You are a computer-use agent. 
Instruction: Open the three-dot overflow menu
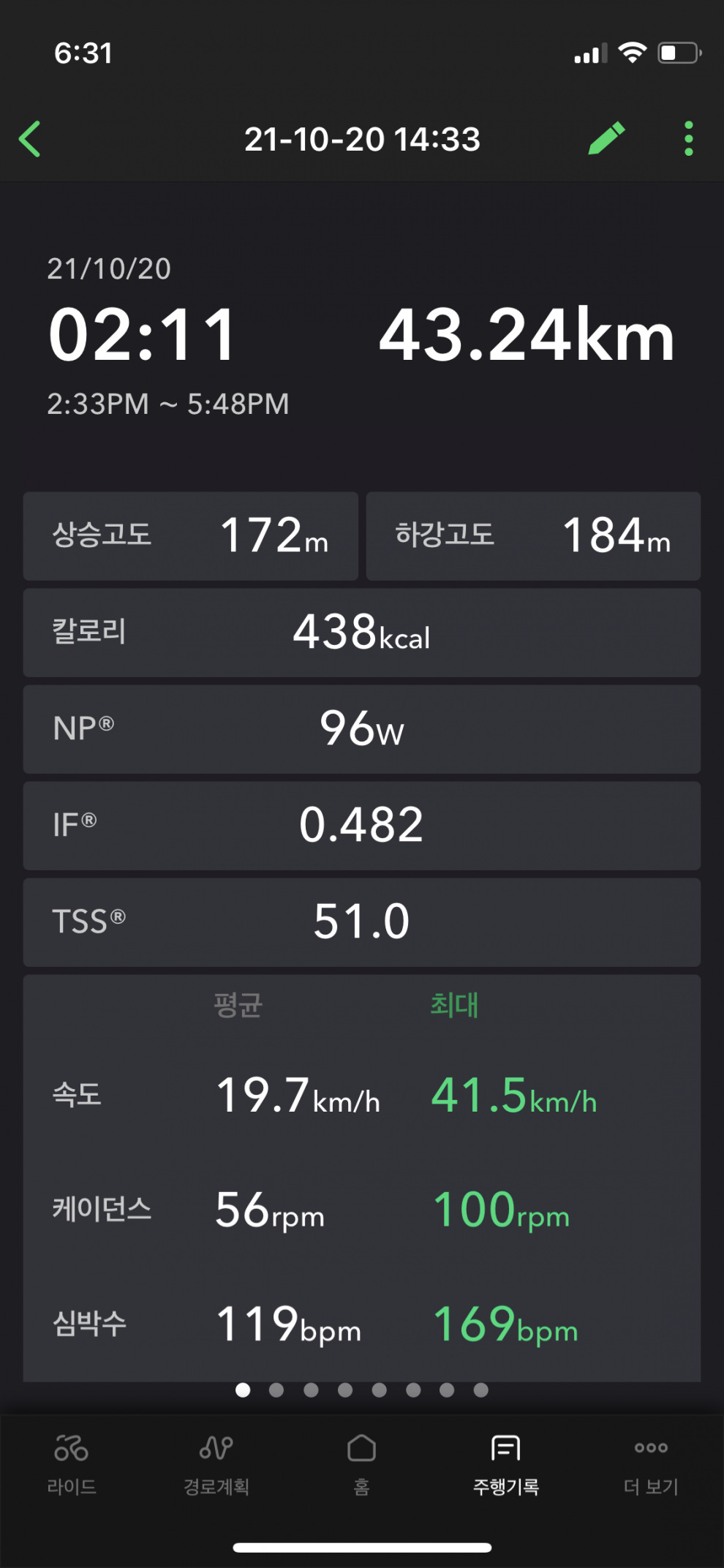(x=688, y=138)
